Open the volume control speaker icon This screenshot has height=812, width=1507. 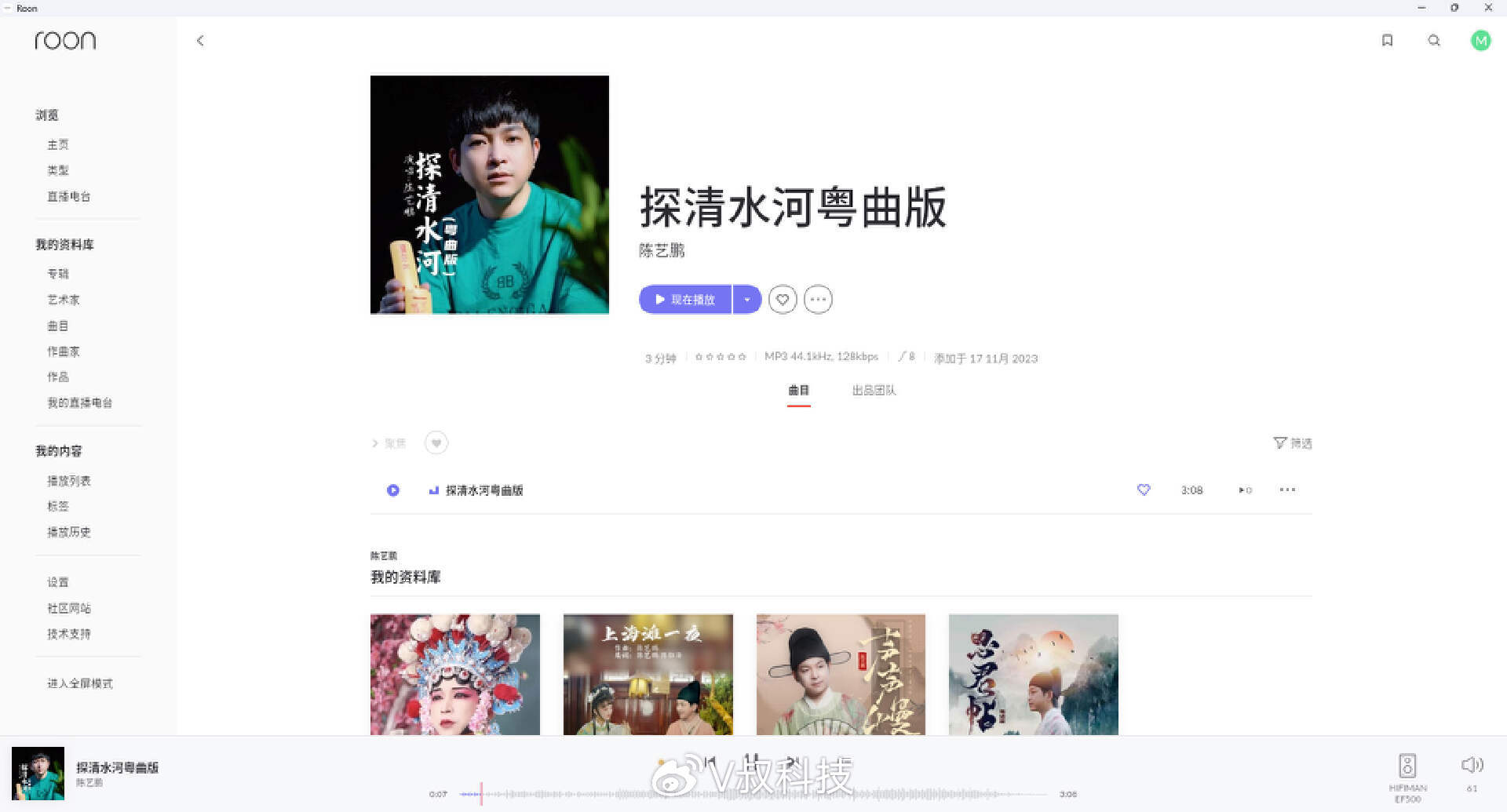point(1472,765)
